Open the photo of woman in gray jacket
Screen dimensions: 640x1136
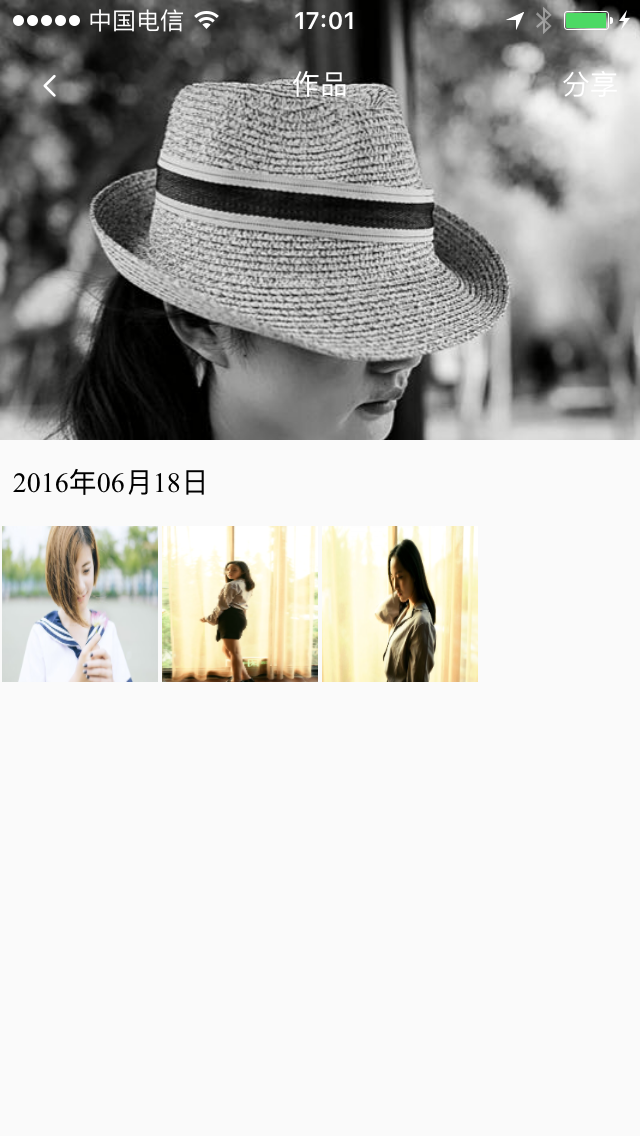pos(400,604)
